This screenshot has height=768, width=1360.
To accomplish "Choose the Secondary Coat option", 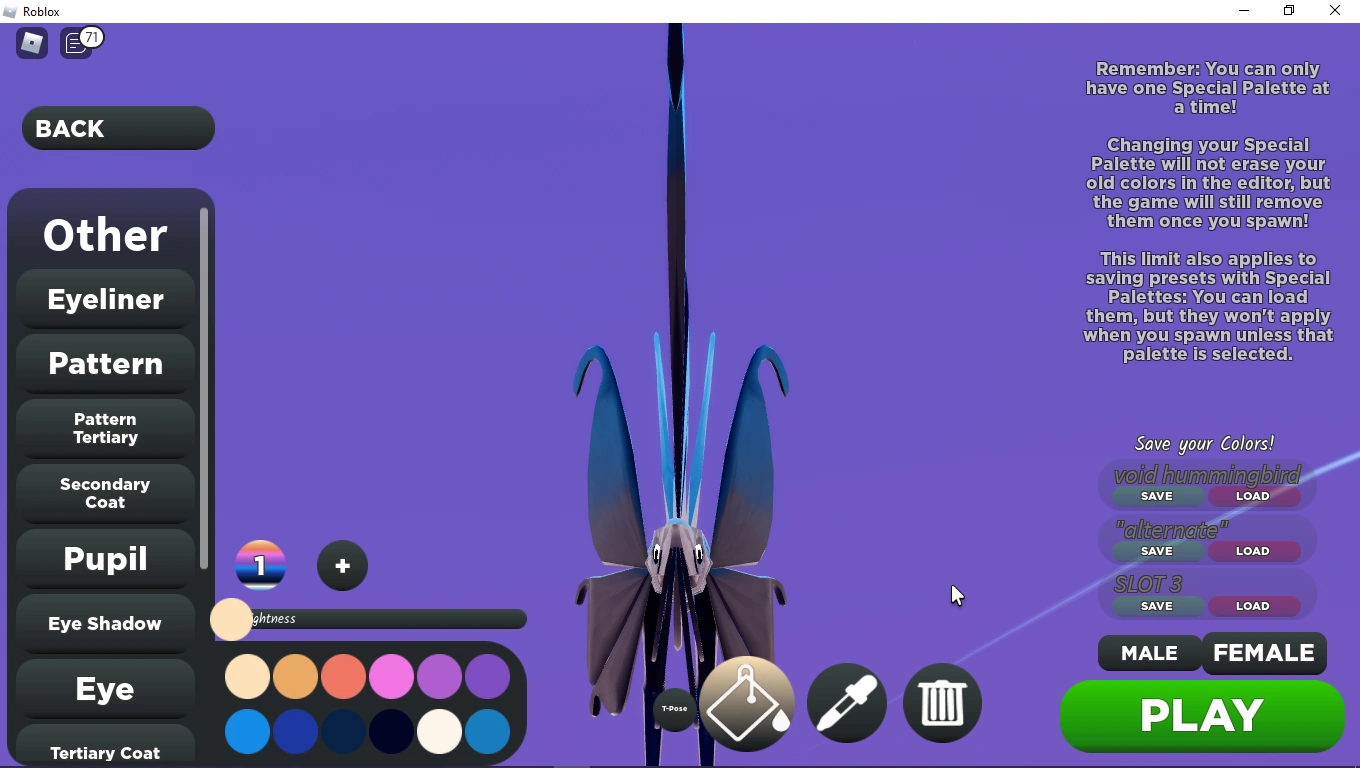I will (105, 493).
